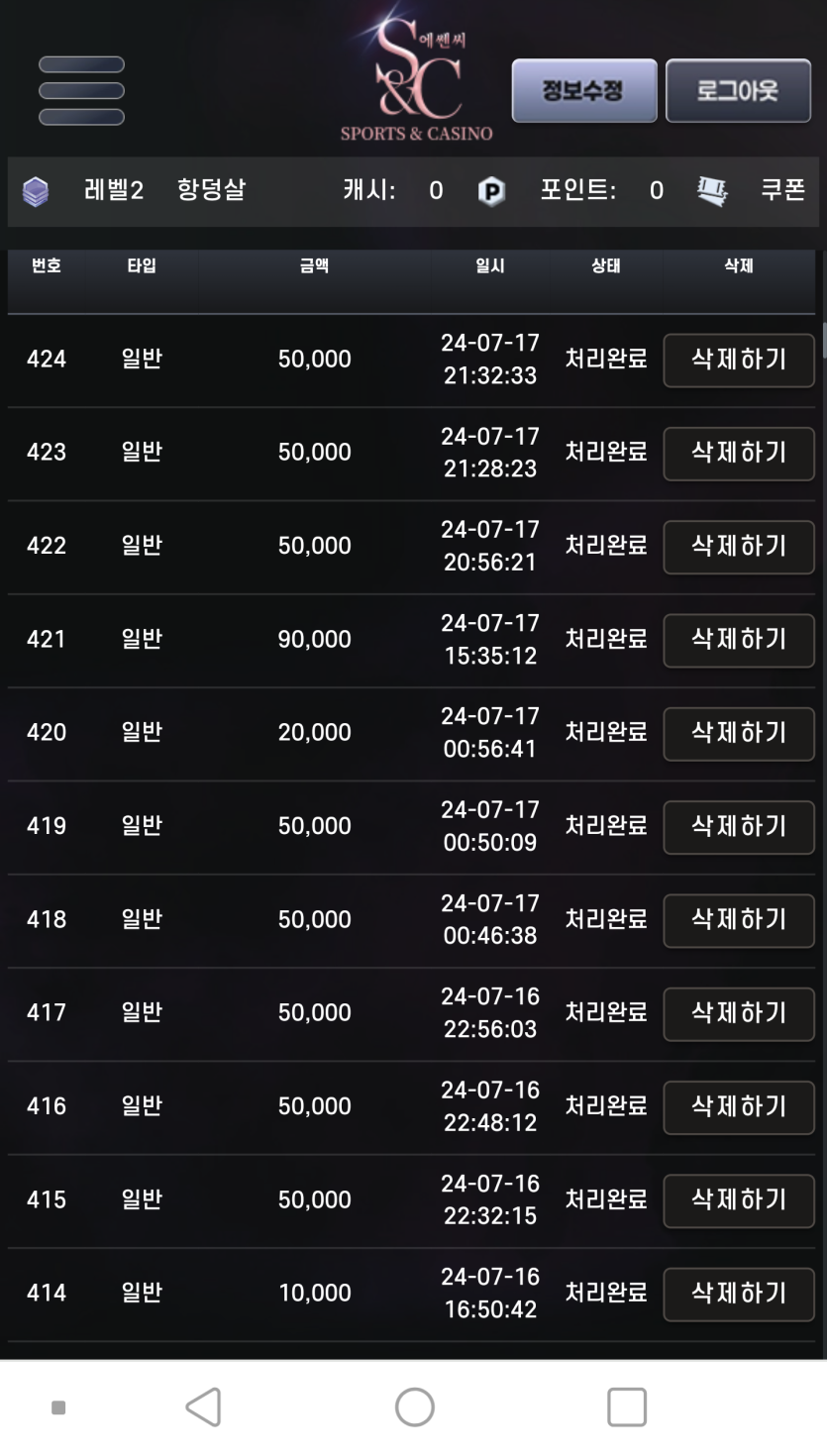Delete the 90,000 entry numbered 421
This screenshot has height=1456, width=827.
(738, 640)
